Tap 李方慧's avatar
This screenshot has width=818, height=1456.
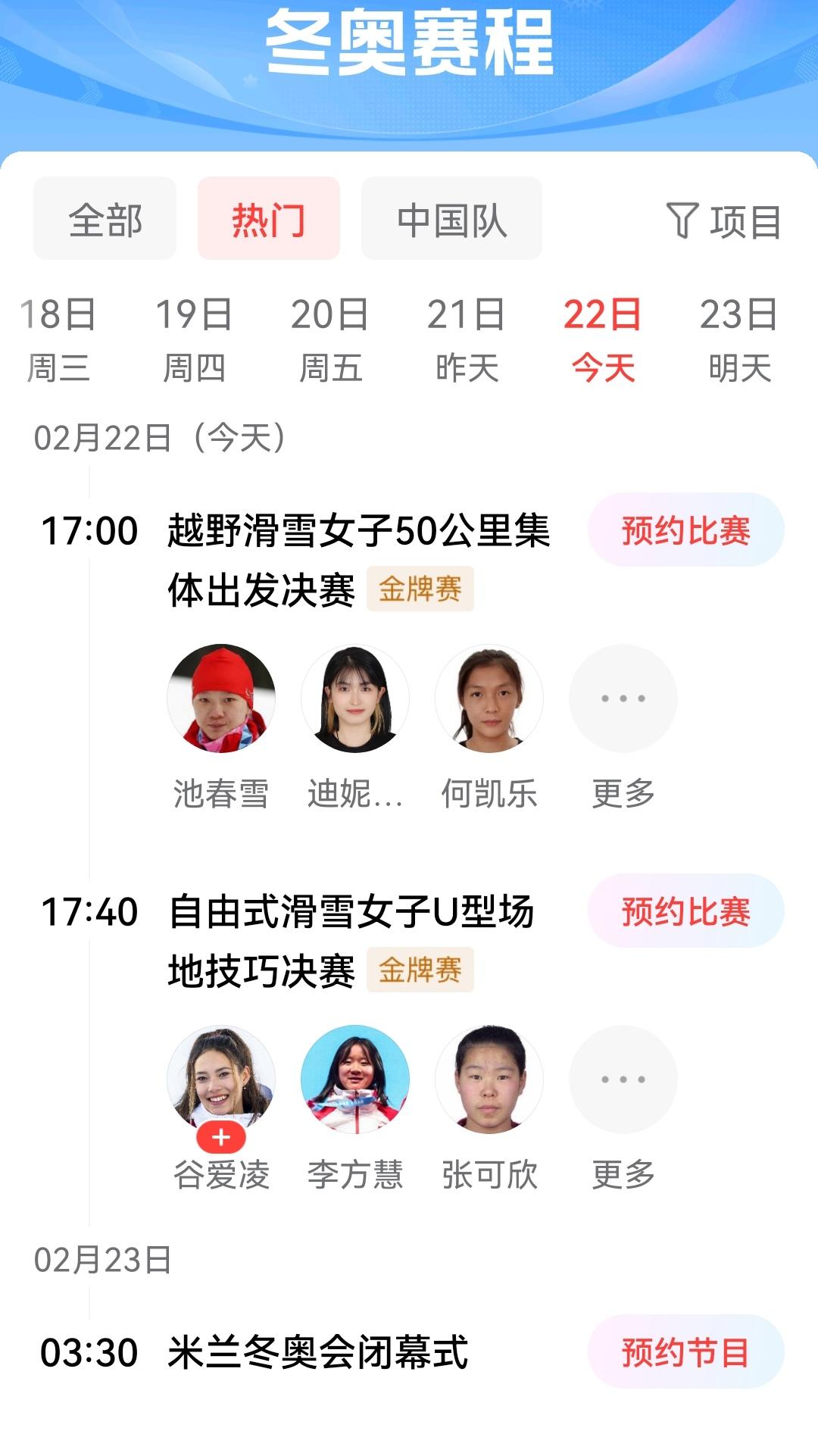coord(356,1080)
